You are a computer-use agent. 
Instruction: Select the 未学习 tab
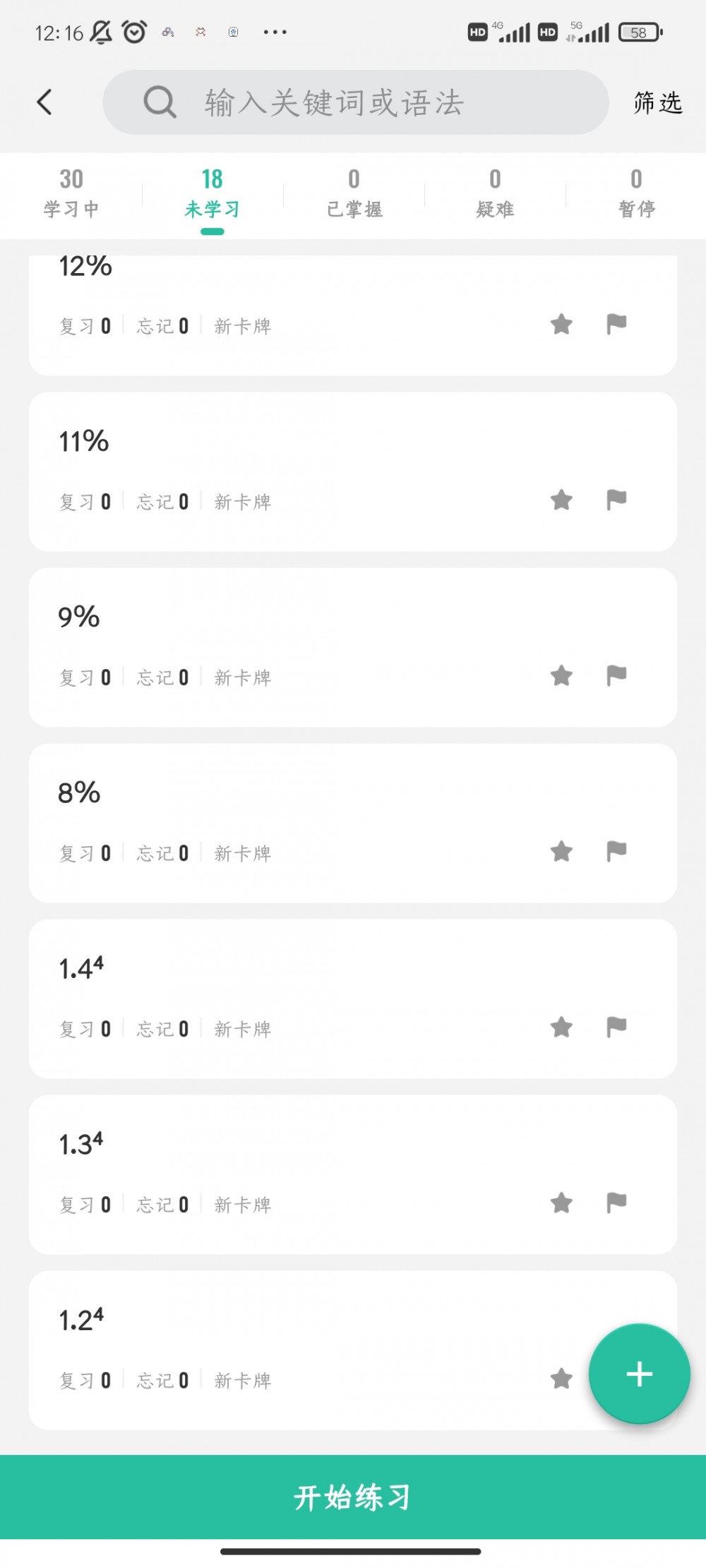[x=213, y=194]
